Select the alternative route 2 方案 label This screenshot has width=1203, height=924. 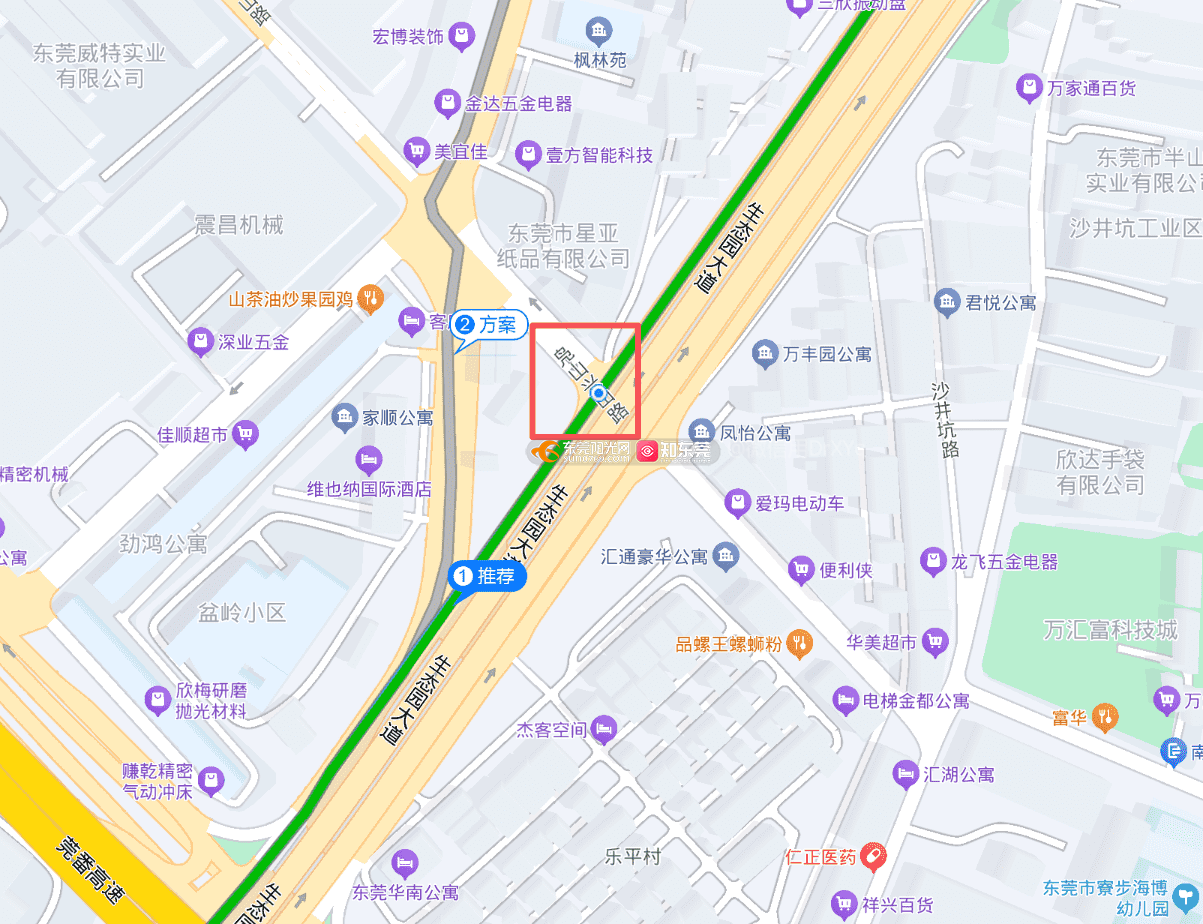[488, 324]
